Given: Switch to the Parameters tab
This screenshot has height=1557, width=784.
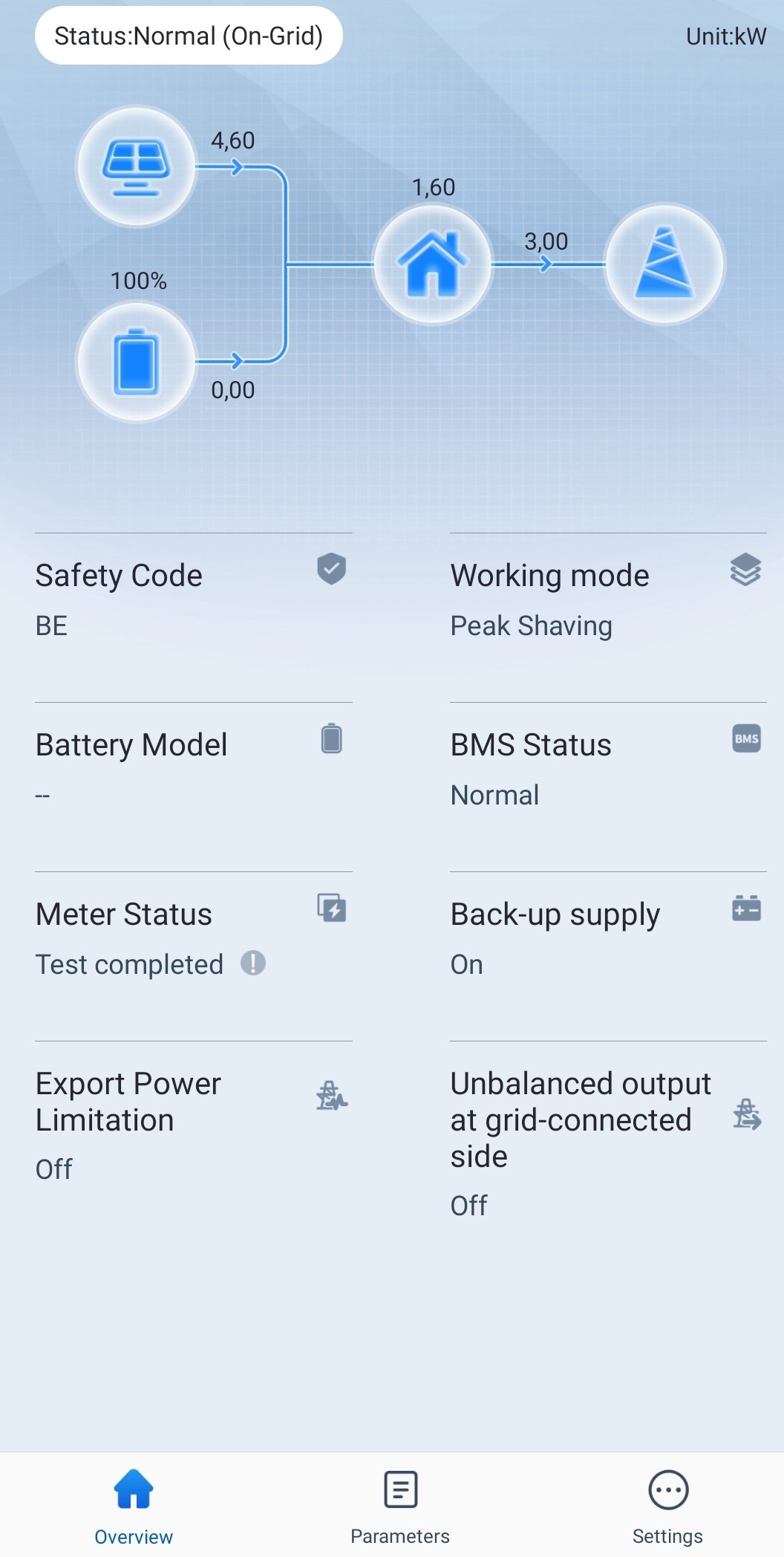Looking at the screenshot, I should (x=400, y=1506).
